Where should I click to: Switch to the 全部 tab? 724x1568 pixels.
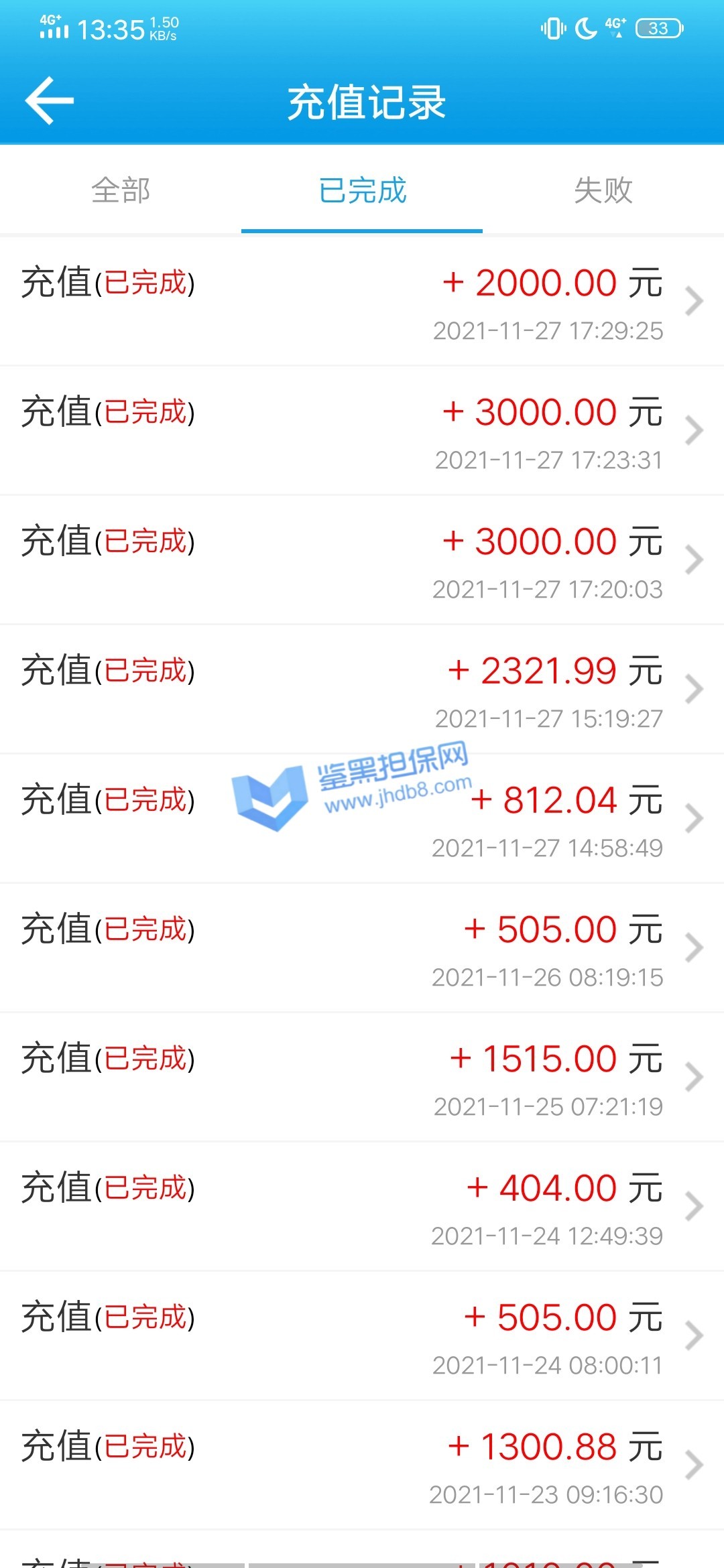[x=121, y=191]
